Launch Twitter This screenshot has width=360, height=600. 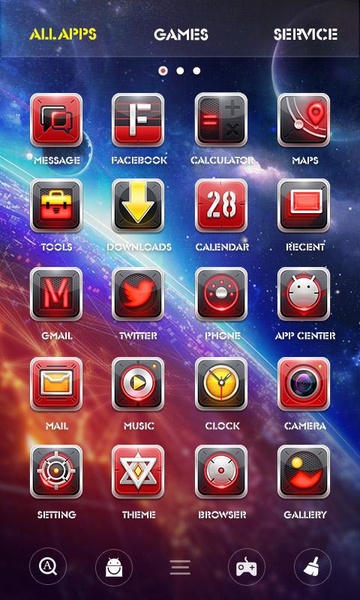point(138,294)
